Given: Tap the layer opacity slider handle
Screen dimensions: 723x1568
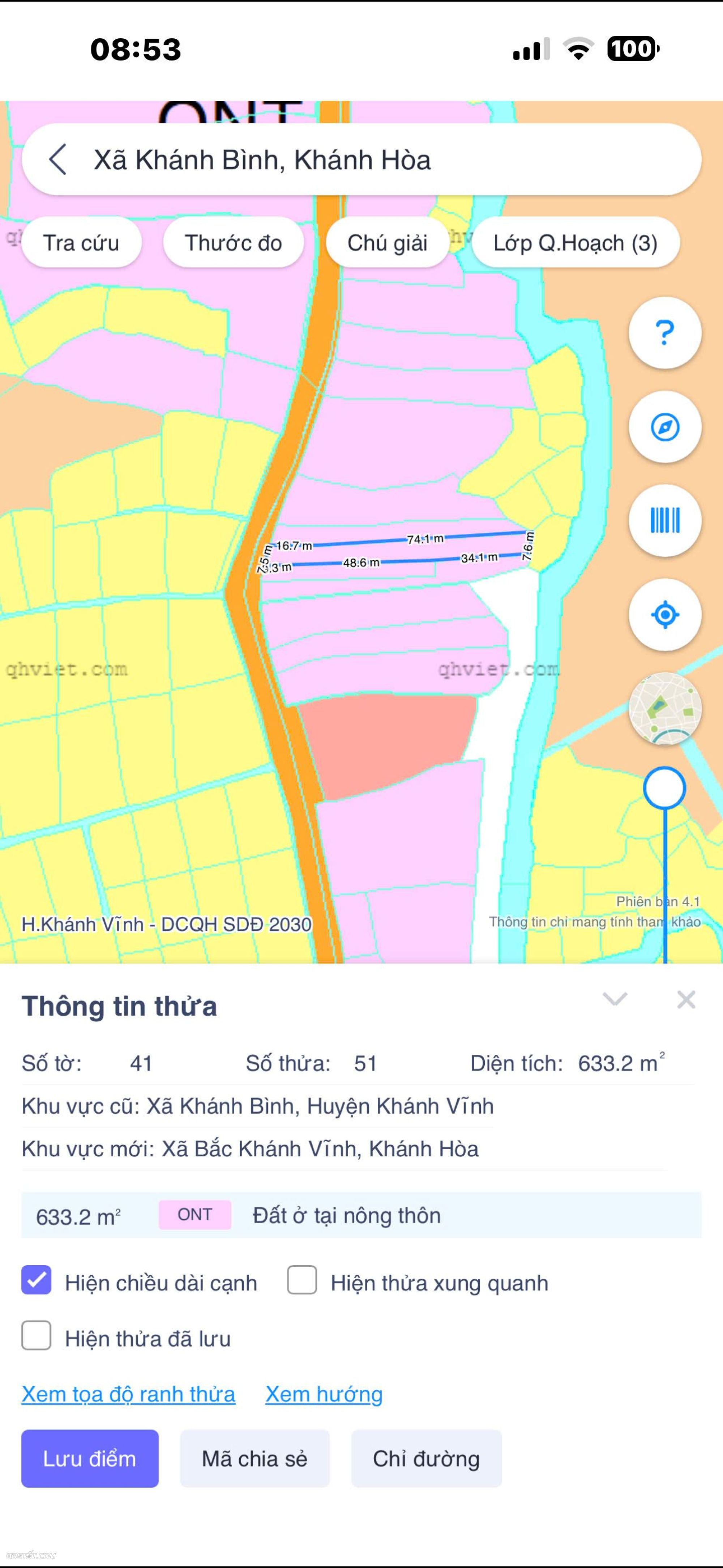Looking at the screenshot, I should tap(664, 788).
